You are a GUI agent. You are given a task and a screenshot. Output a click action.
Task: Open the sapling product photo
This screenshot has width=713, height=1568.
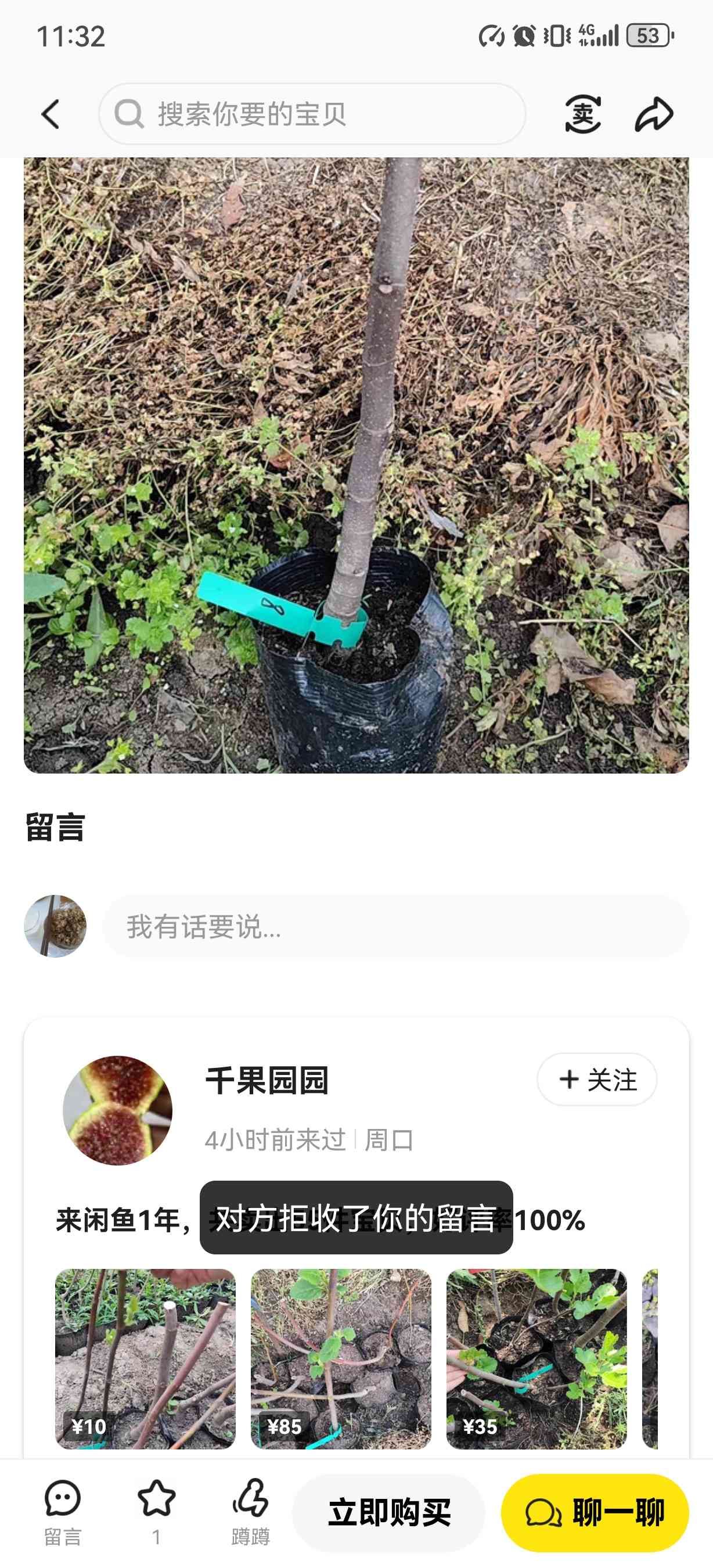(x=356, y=465)
